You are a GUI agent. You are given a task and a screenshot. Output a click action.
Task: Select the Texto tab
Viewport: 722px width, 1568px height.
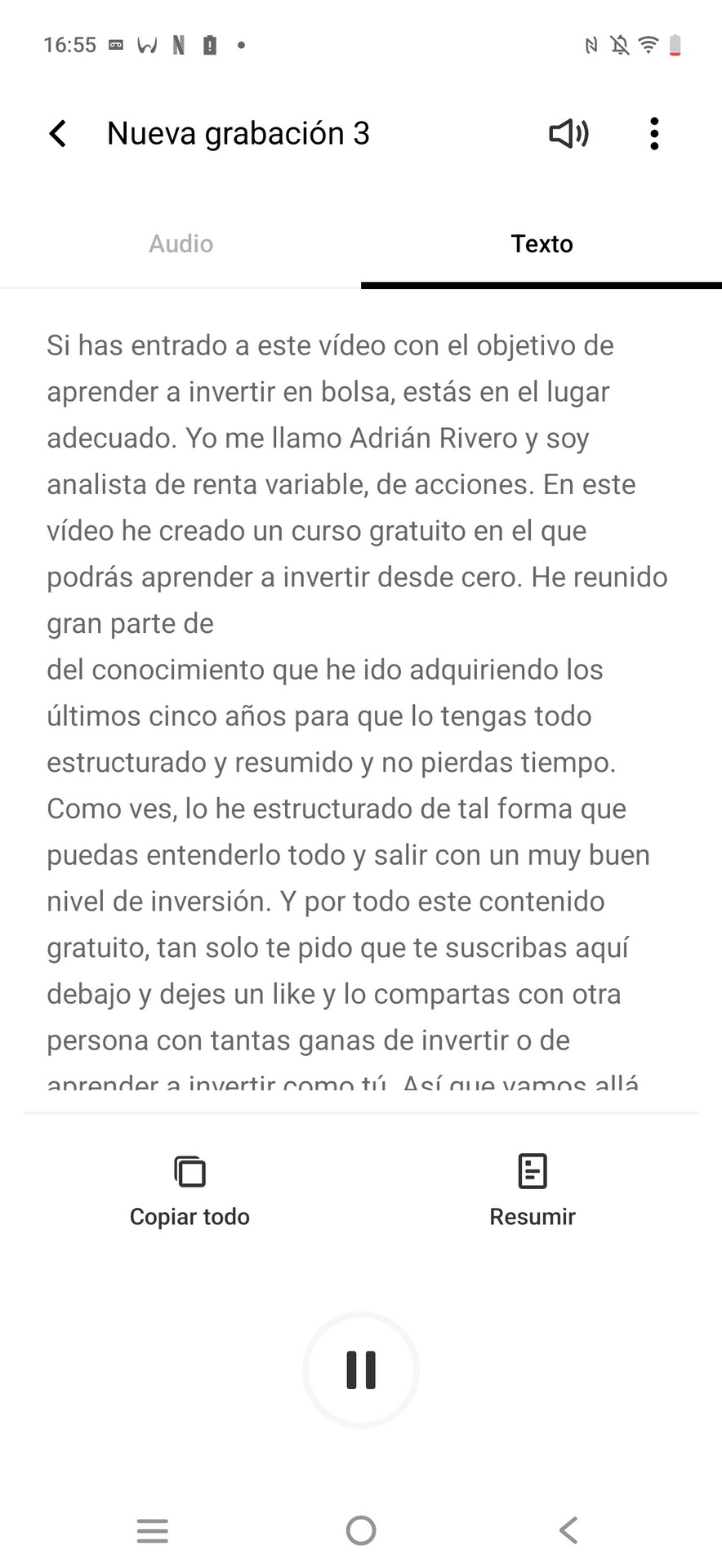(541, 243)
